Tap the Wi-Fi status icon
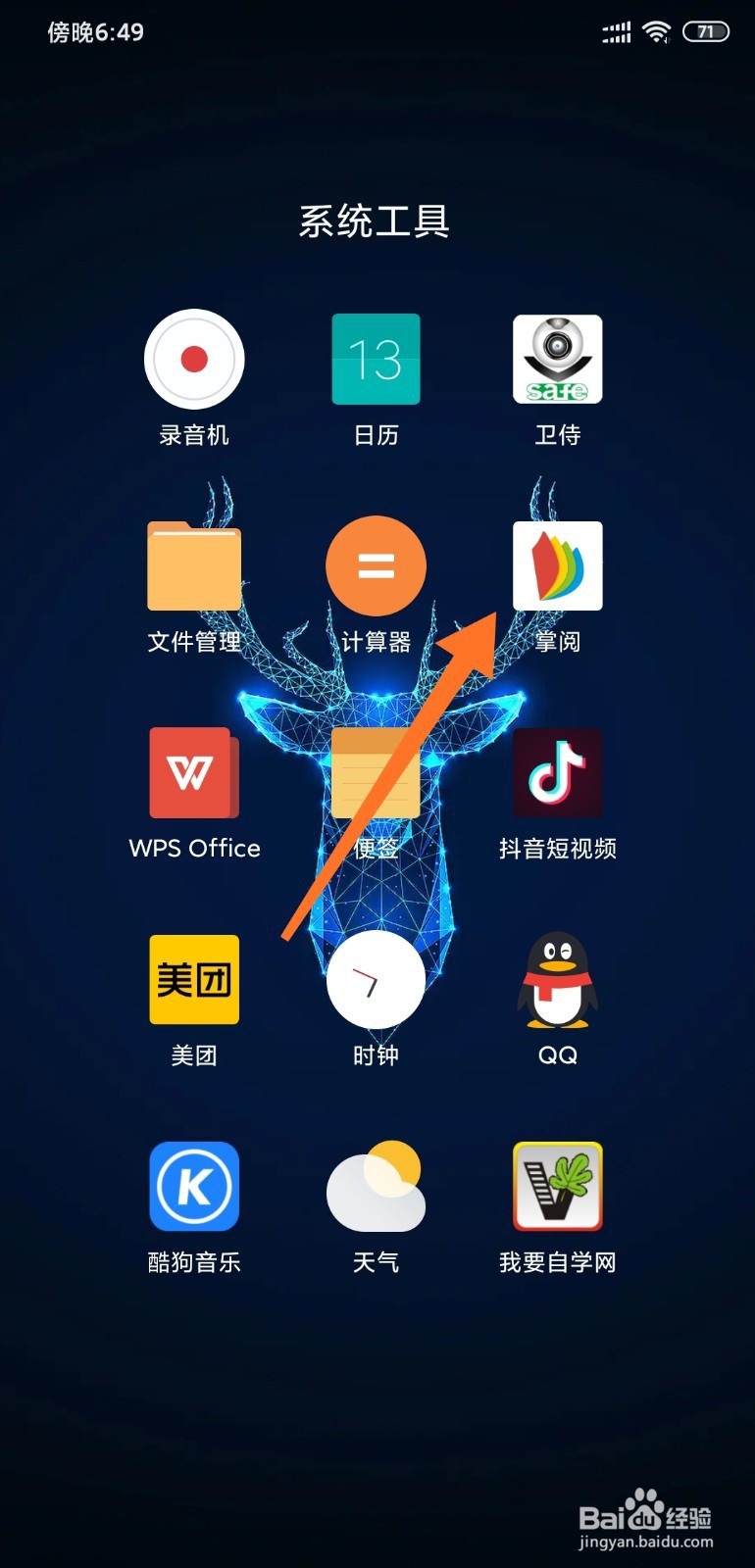This screenshot has height=1568, width=755. (x=655, y=31)
